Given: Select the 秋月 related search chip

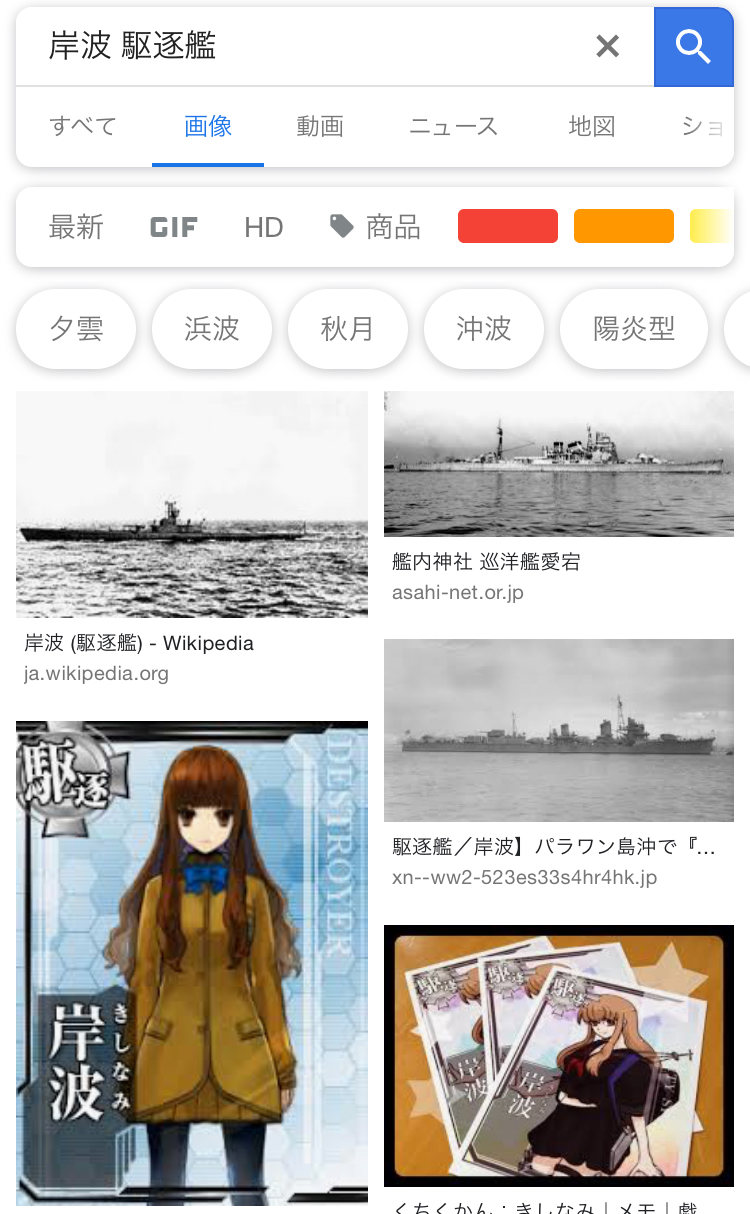Looking at the screenshot, I should coord(347,328).
